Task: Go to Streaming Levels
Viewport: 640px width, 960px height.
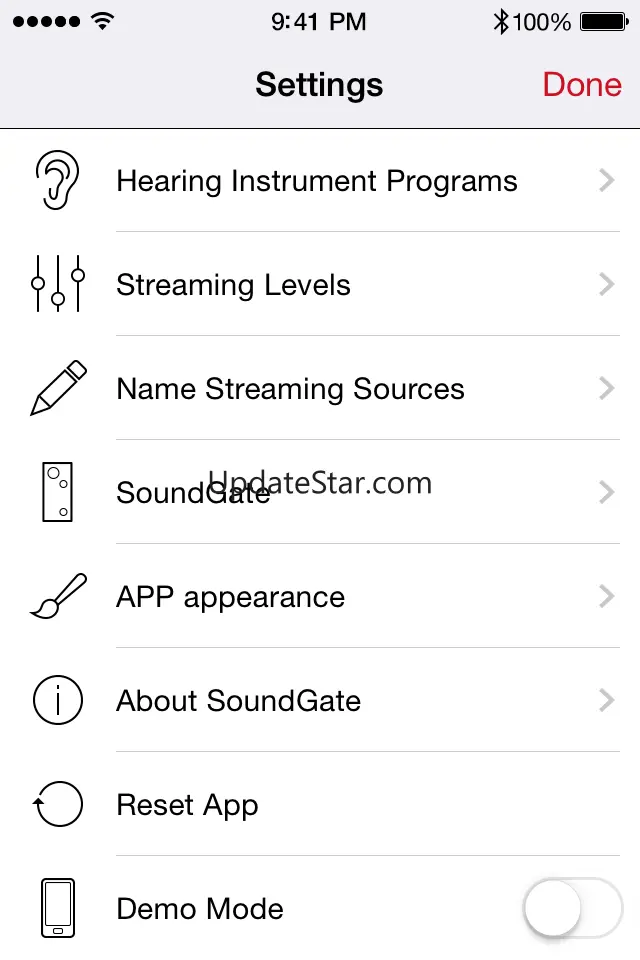Action: [234, 285]
